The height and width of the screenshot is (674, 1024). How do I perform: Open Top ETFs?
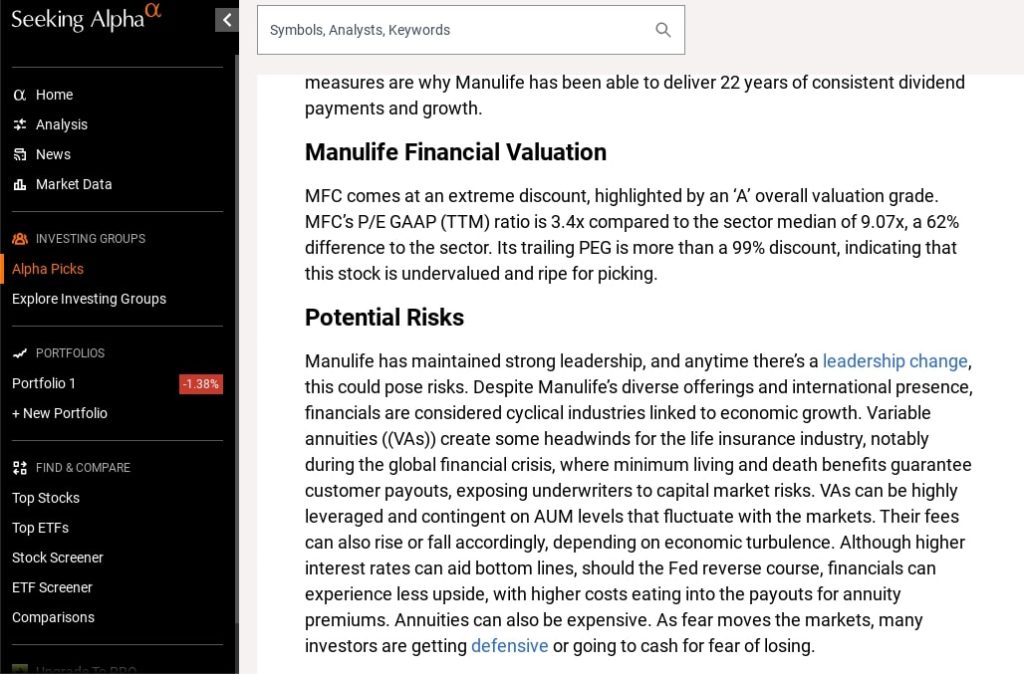point(41,528)
